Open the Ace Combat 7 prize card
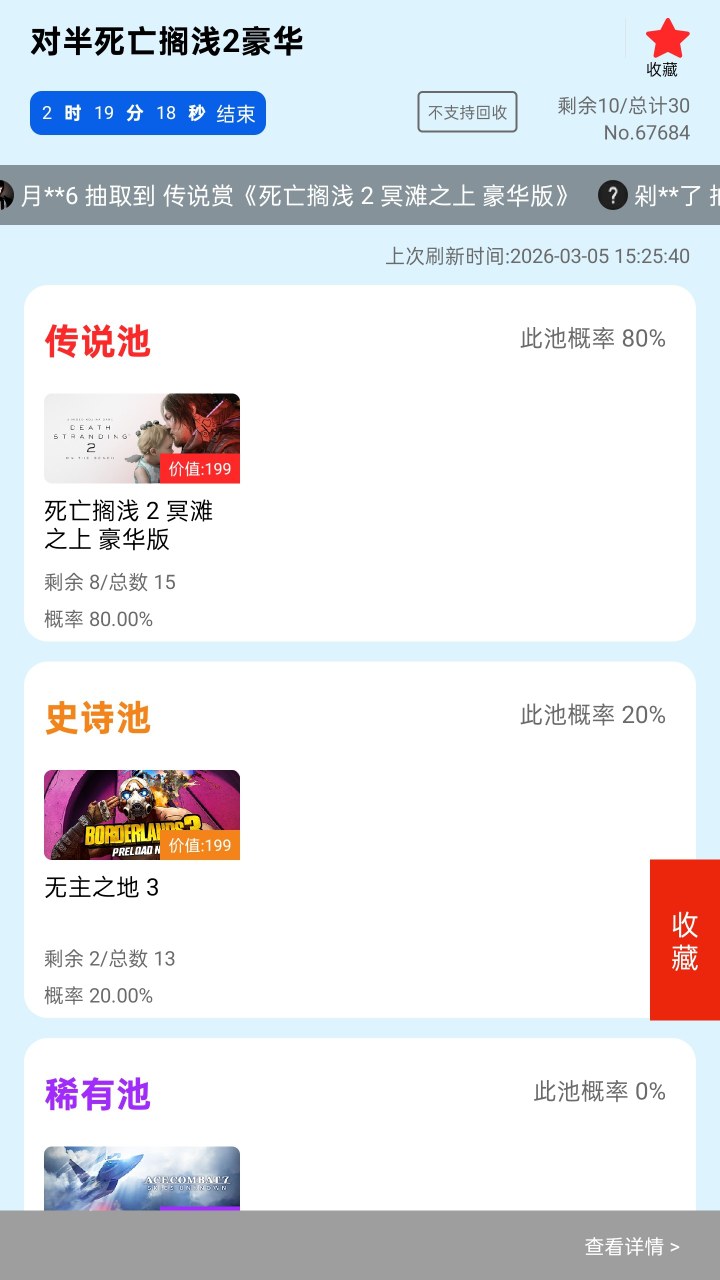 (142, 1178)
